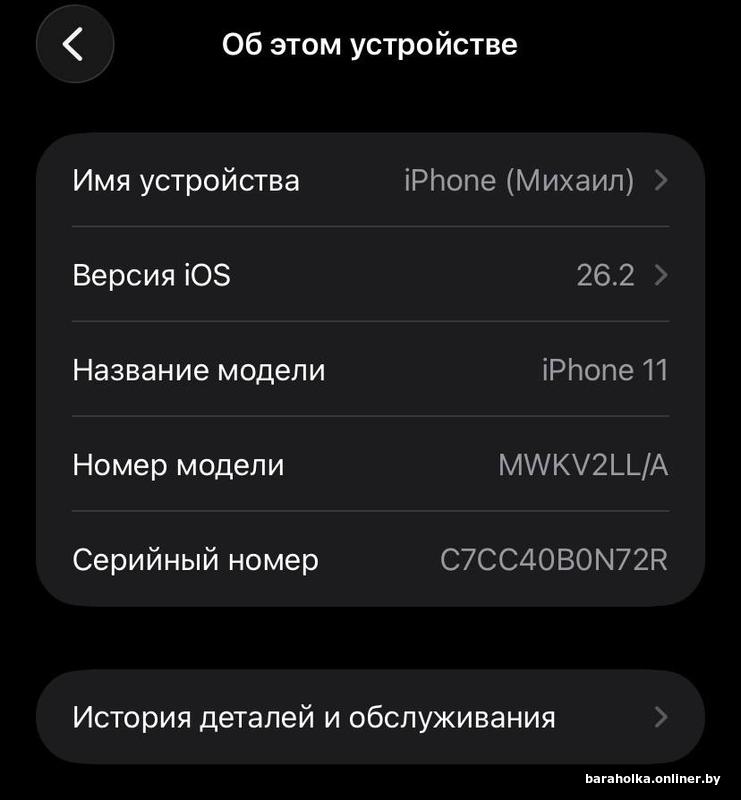Open the Имя устройства row
The image size is (741, 800).
tap(370, 181)
